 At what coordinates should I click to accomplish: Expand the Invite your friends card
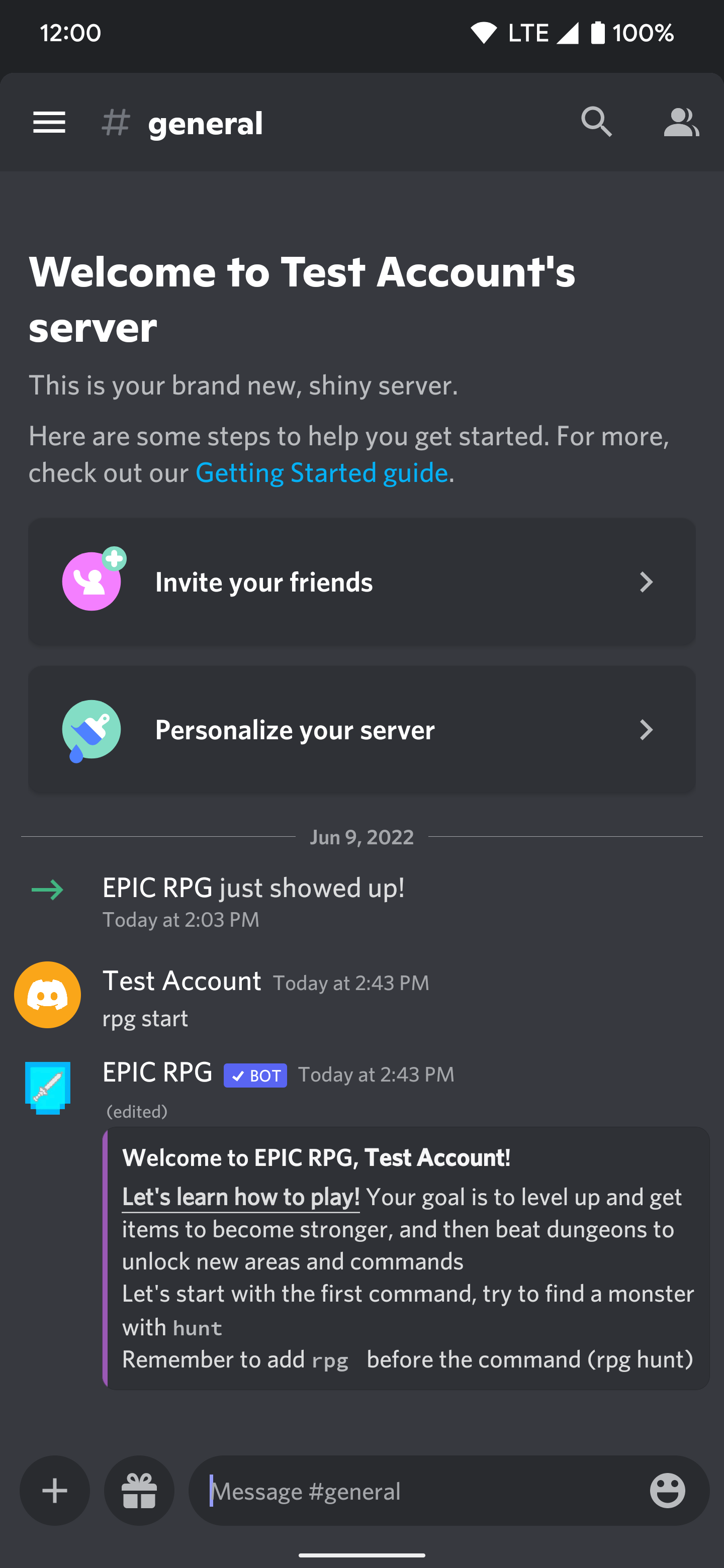click(647, 582)
